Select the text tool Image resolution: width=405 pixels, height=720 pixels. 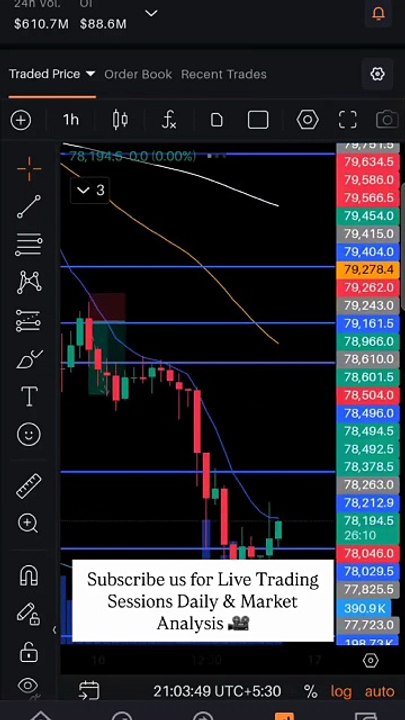pyautogui.click(x=29, y=396)
